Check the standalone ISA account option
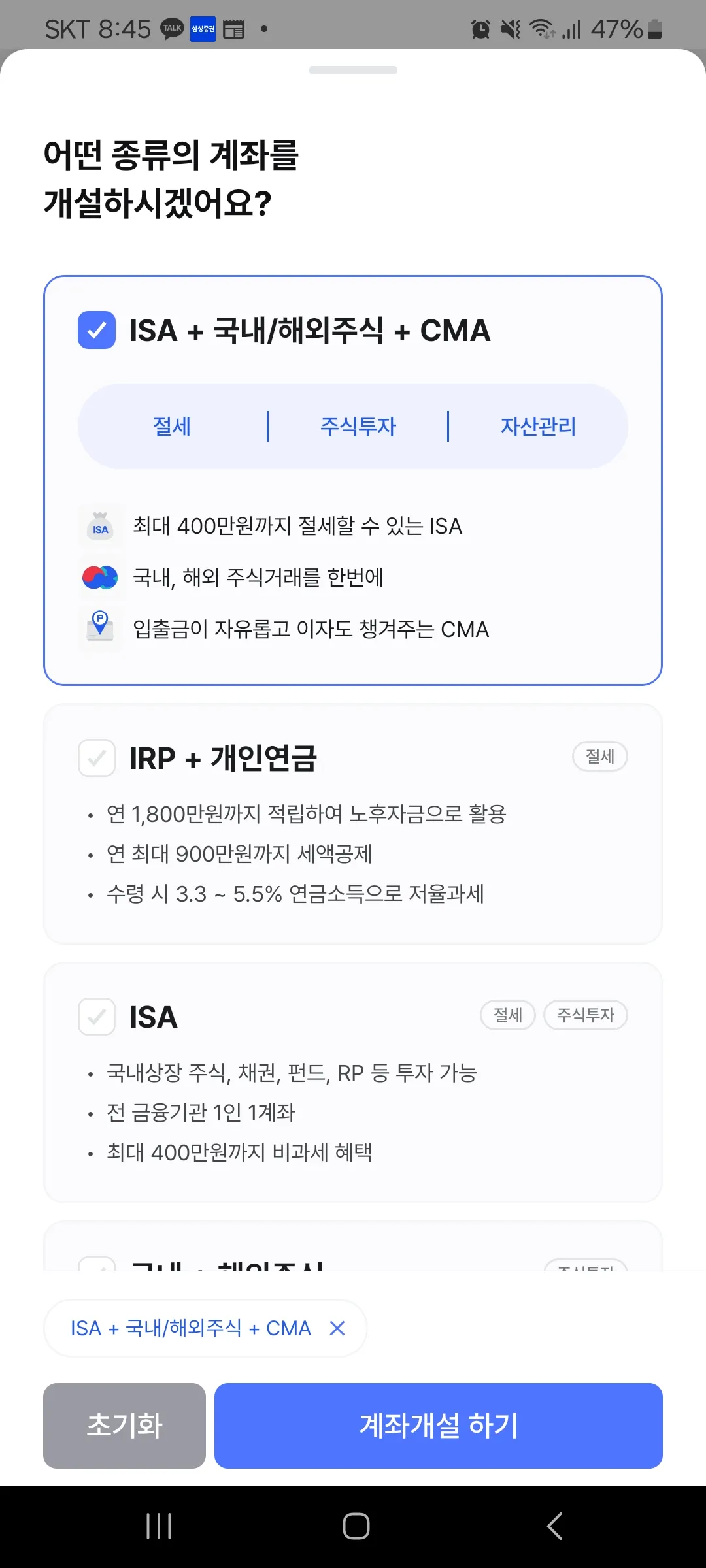The height and width of the screenshot is (1568, 706). point(97,1017)
